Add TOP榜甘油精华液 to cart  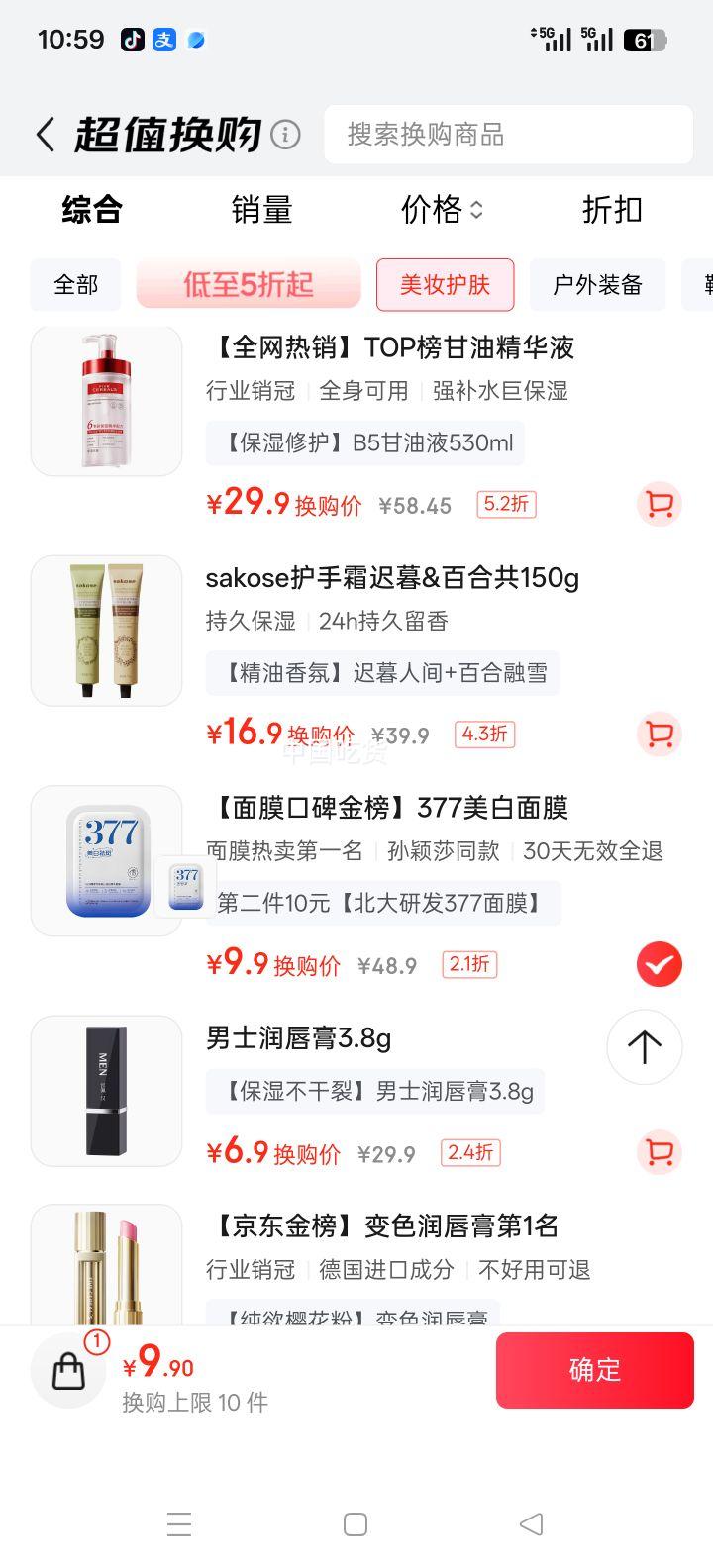tap(659, 505)
